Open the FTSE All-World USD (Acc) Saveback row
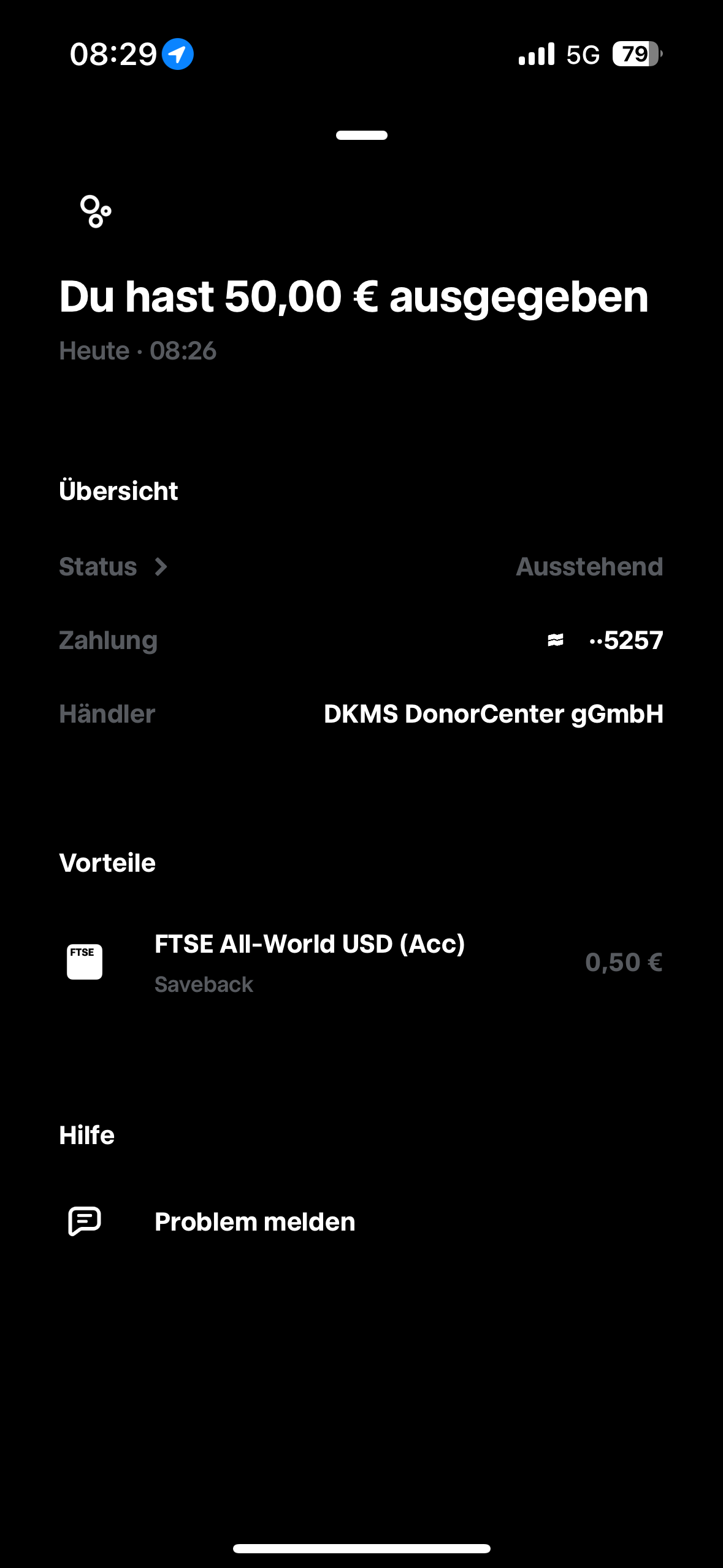 coord(310,962)
